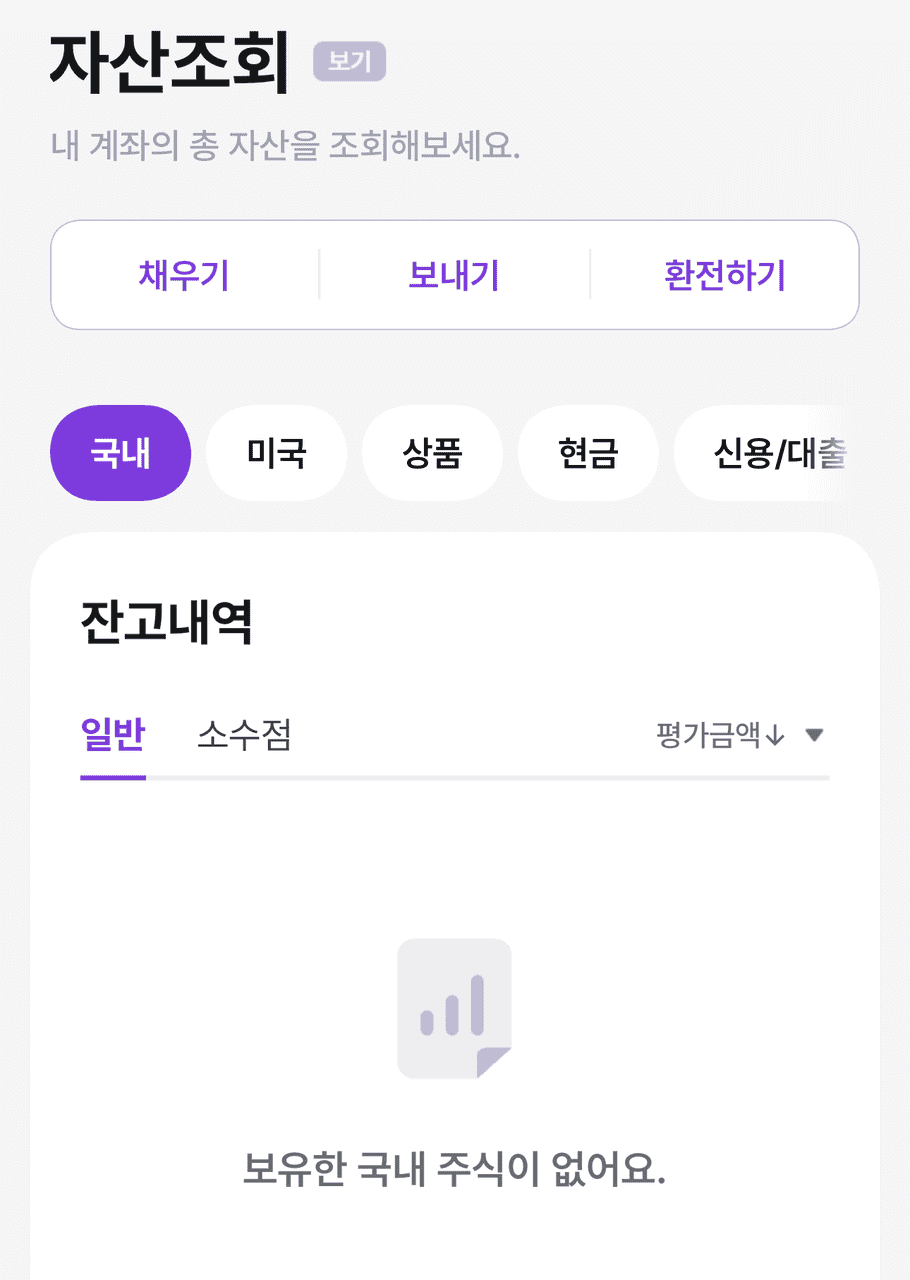
Task: Select the 현금 asset category
Action: 588,453
